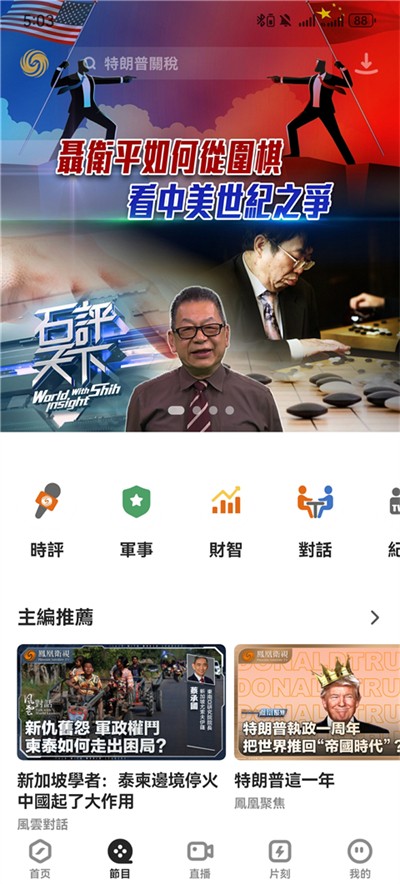
Task: Open the 我的 tab
Action: pos(360,859)
